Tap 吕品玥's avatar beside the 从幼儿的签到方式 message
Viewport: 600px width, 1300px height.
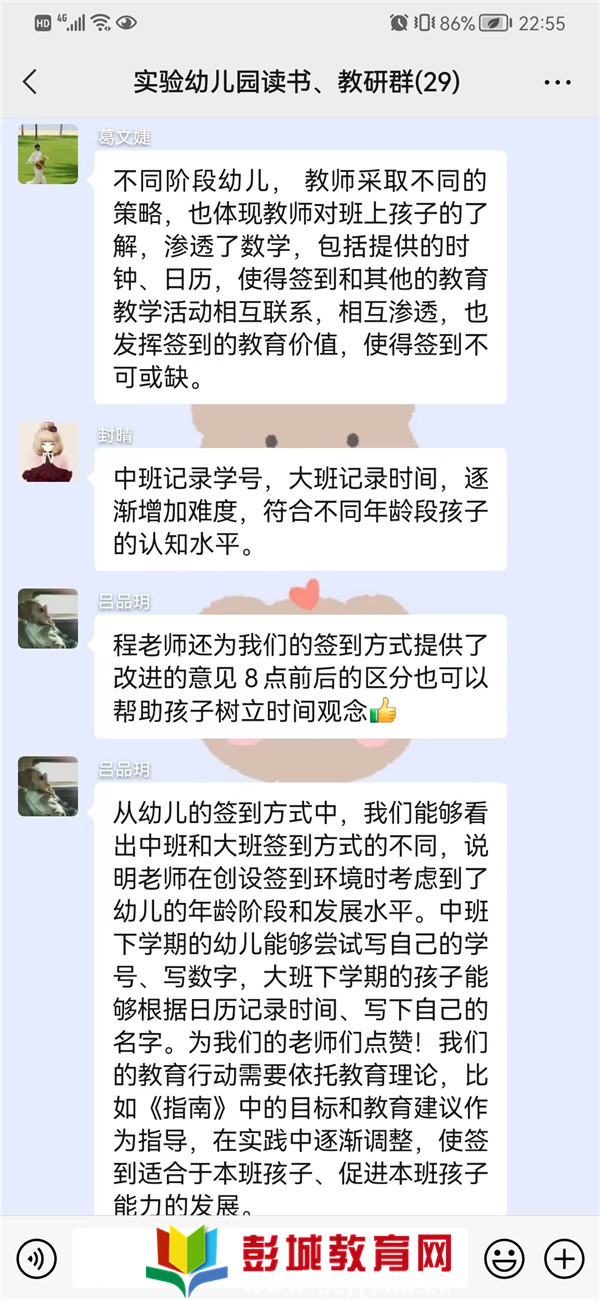point(47,786)
